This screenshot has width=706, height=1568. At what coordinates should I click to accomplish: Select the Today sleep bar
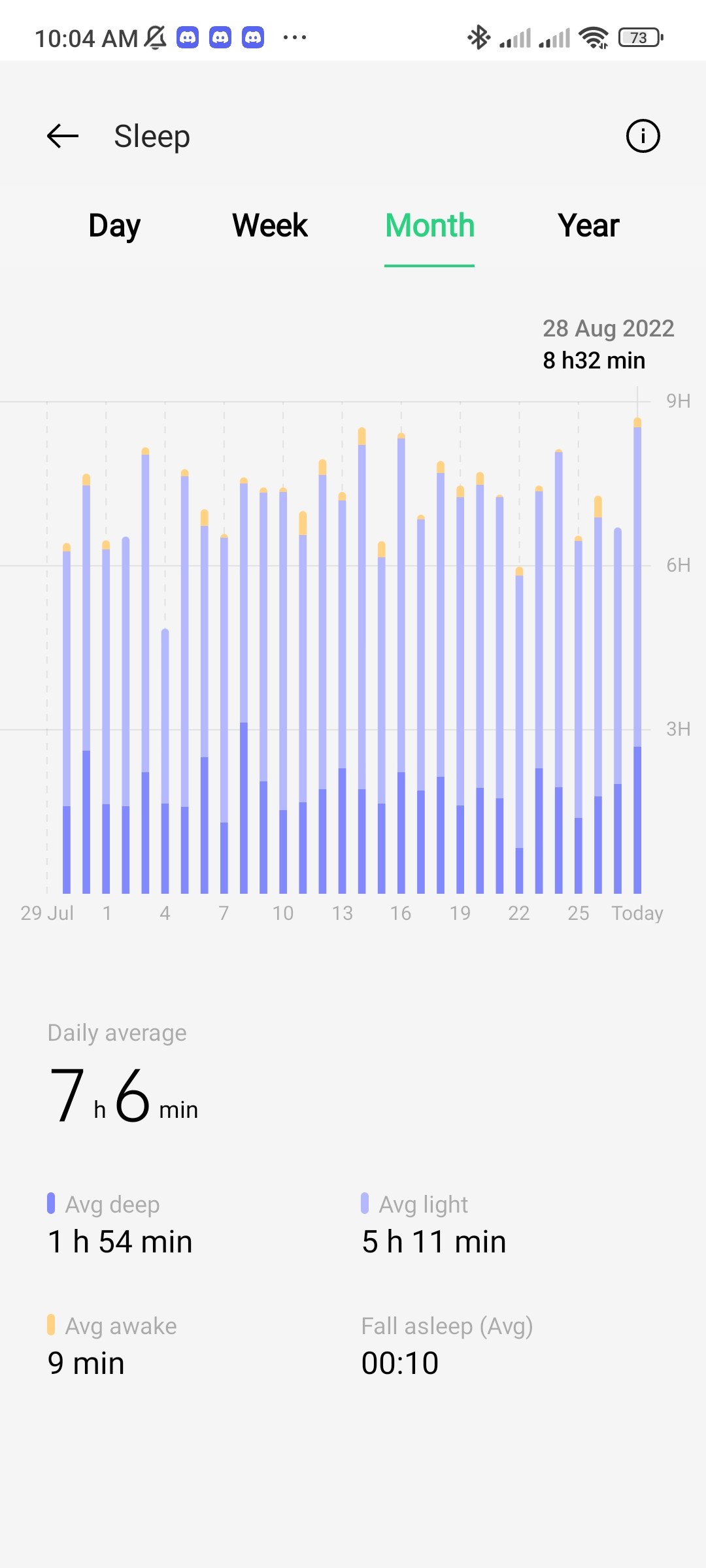[637, 655]
